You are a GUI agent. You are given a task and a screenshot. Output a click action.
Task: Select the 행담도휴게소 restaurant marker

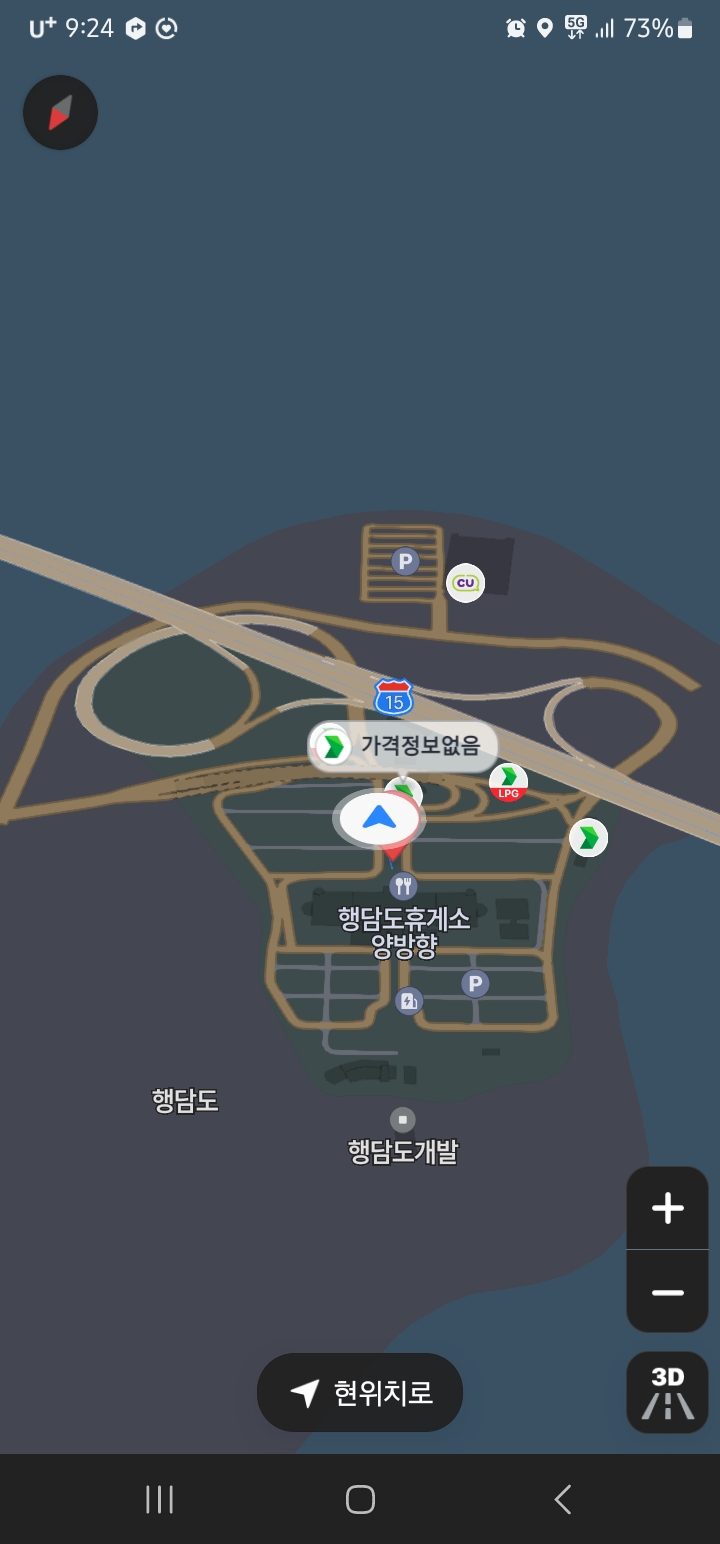tap(403, 886)
